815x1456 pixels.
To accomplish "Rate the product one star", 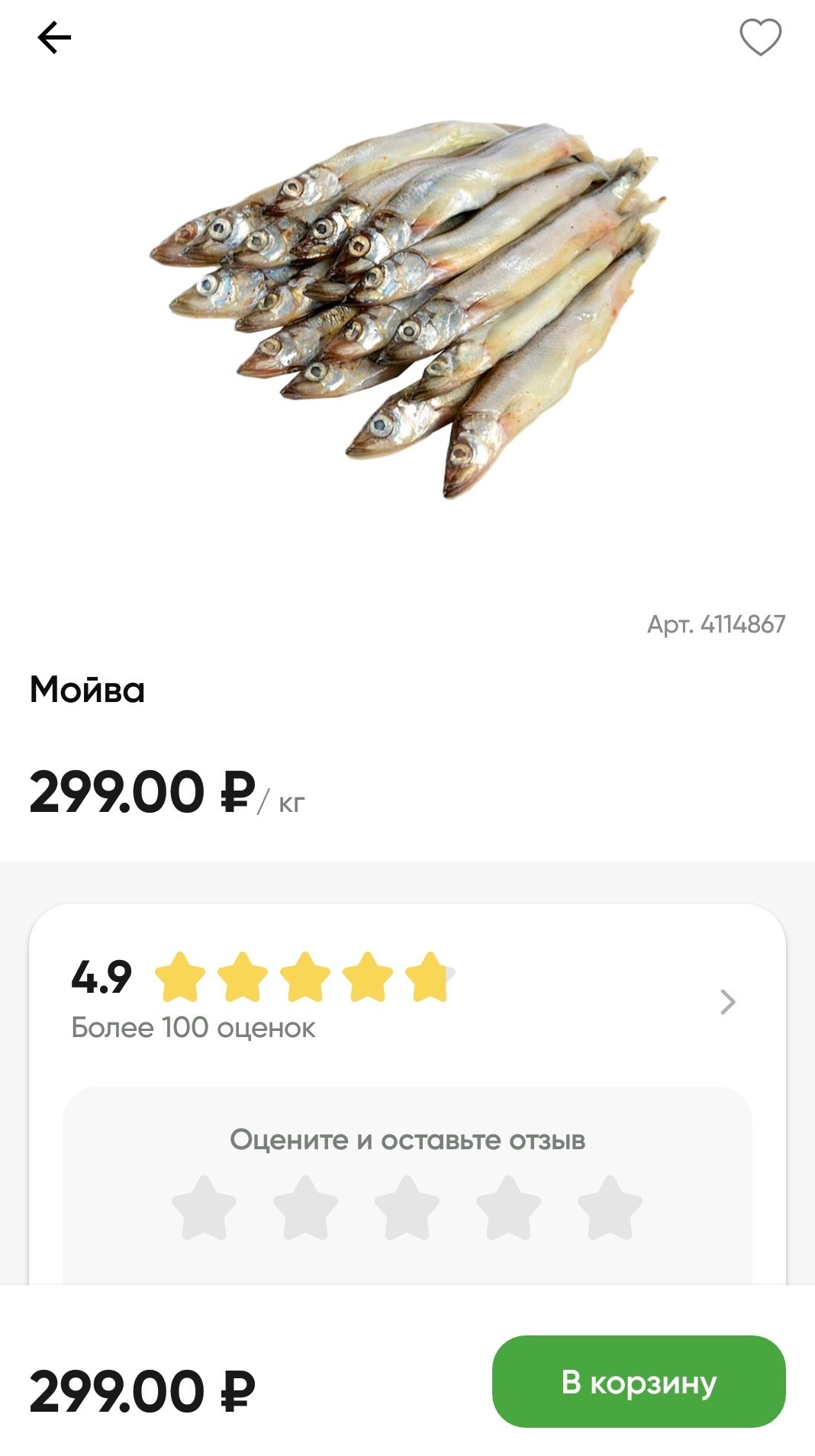I will (x=204, y=1207).
